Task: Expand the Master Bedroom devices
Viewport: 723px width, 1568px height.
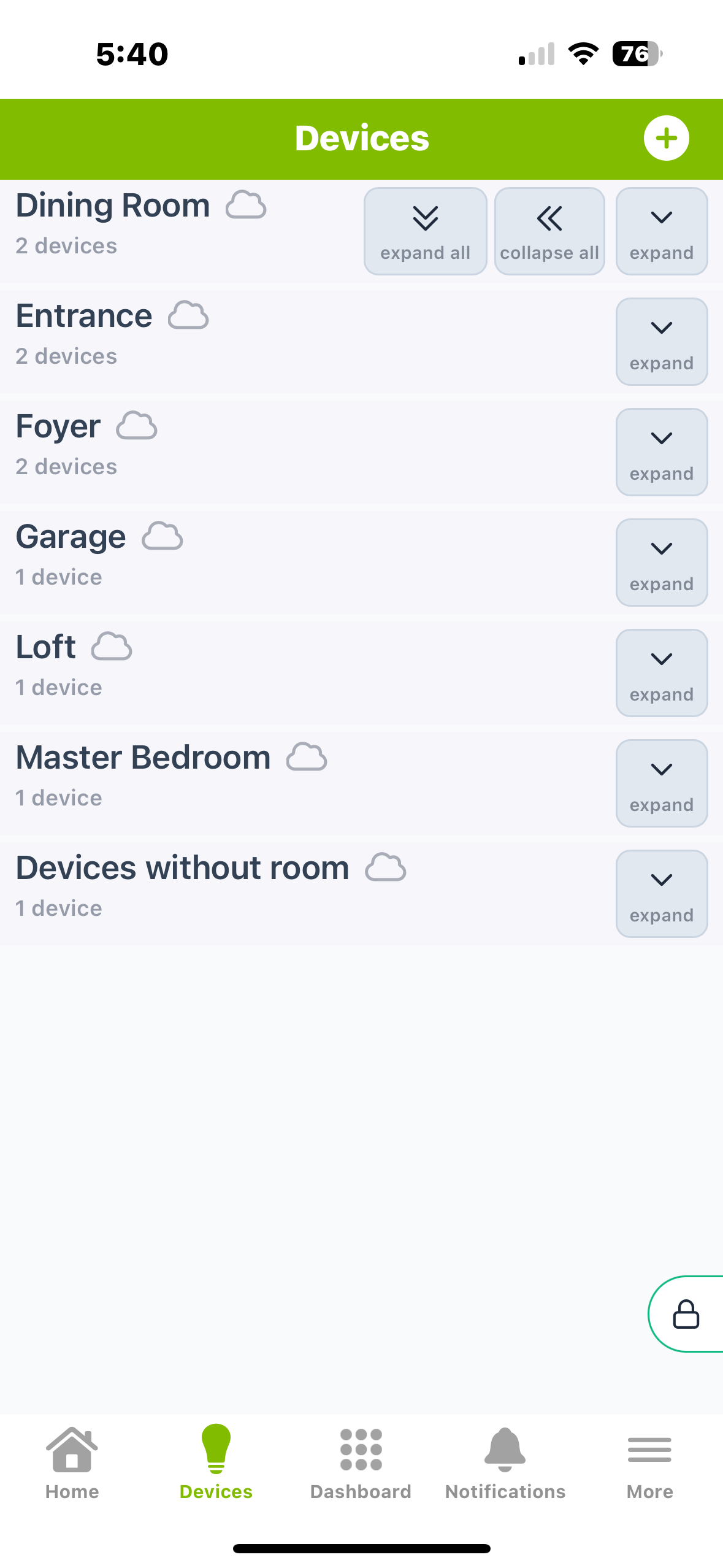Action: click(x=662, y=783)
